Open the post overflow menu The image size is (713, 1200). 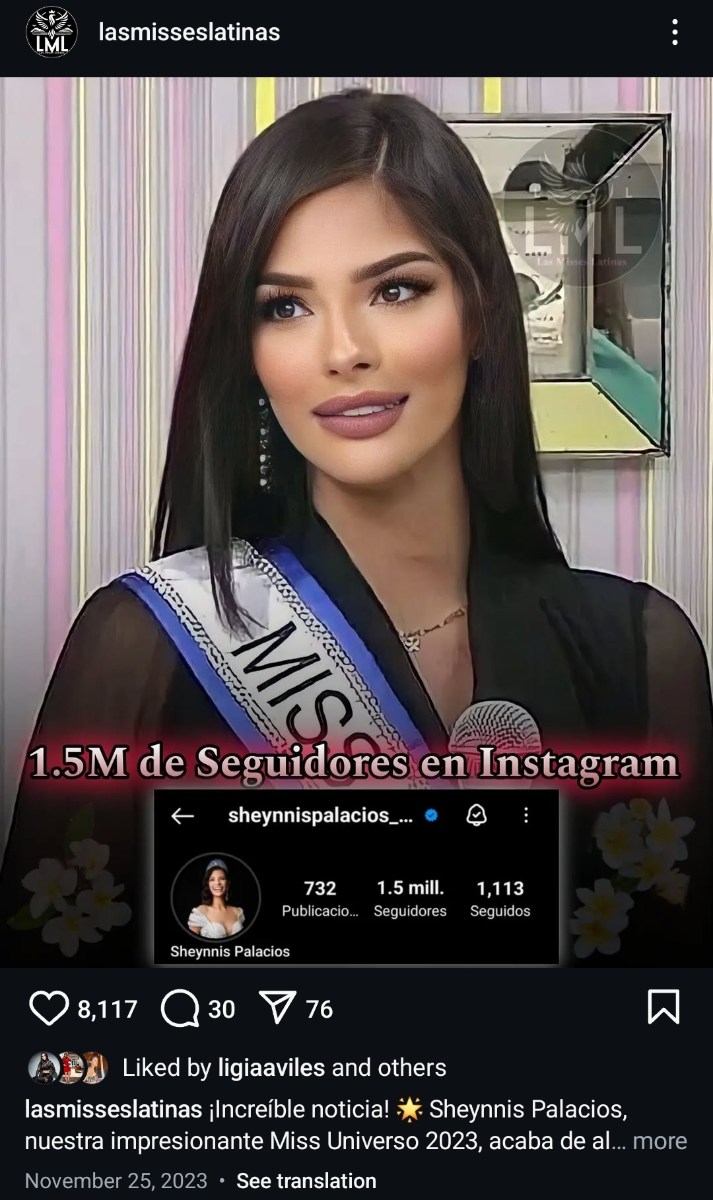pyautogui.click(x=675, y=32)
